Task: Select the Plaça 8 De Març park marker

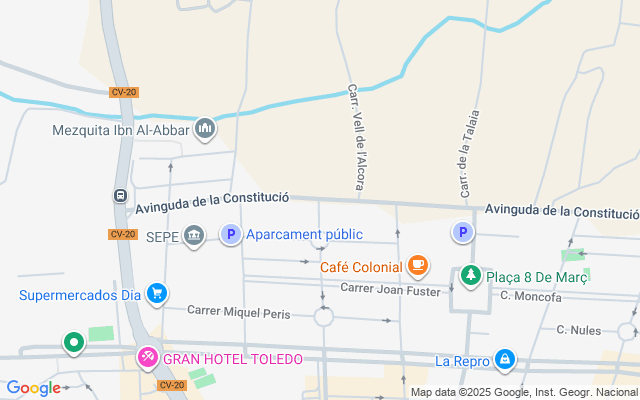Action: pos(471,275)
